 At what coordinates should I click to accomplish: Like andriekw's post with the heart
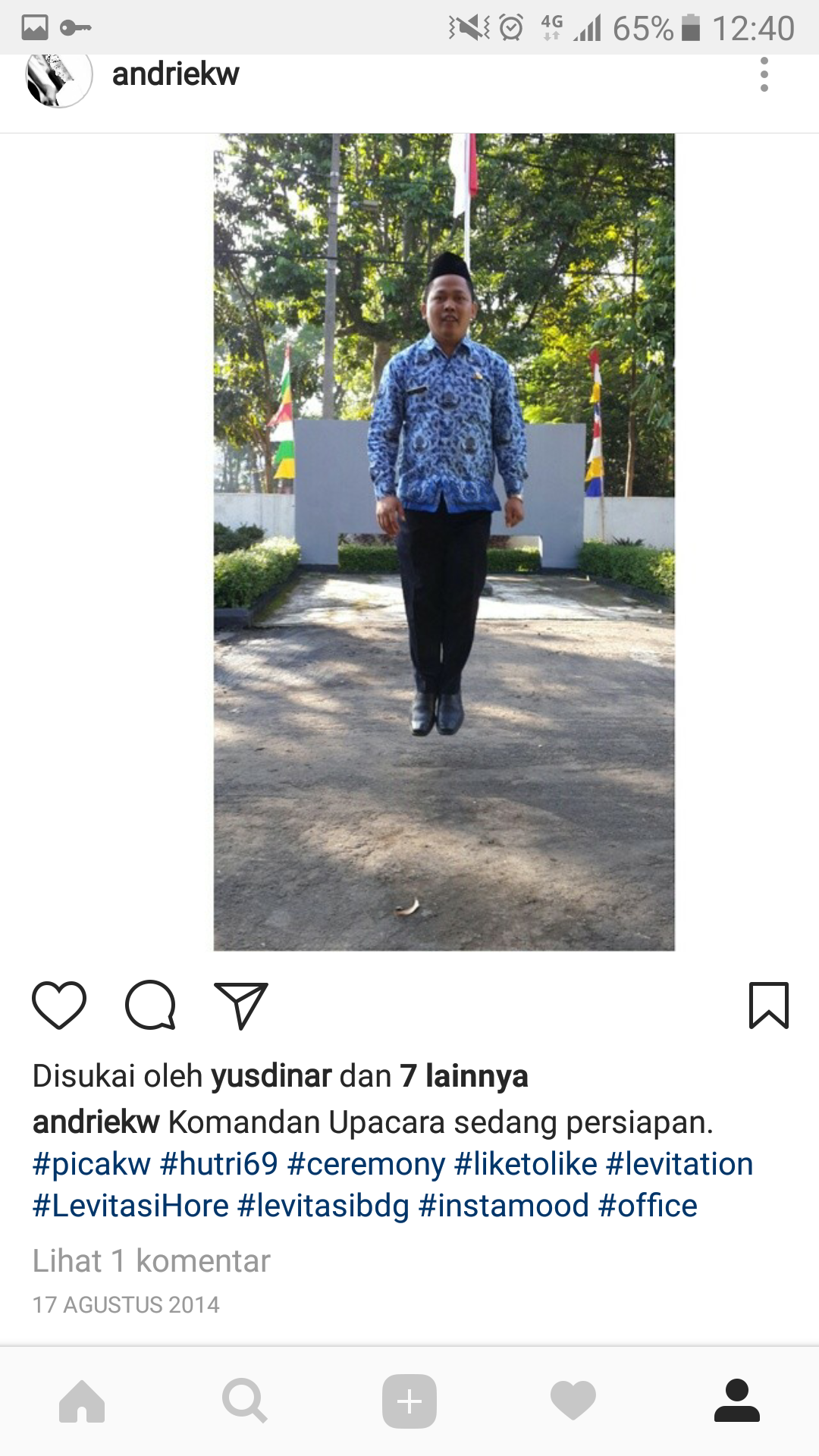coord(59,1005)
